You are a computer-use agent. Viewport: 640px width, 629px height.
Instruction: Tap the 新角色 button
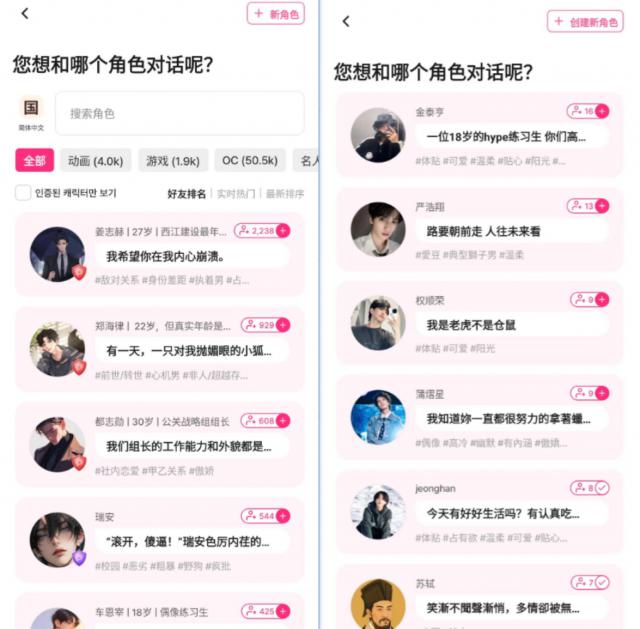pos(275,14)
